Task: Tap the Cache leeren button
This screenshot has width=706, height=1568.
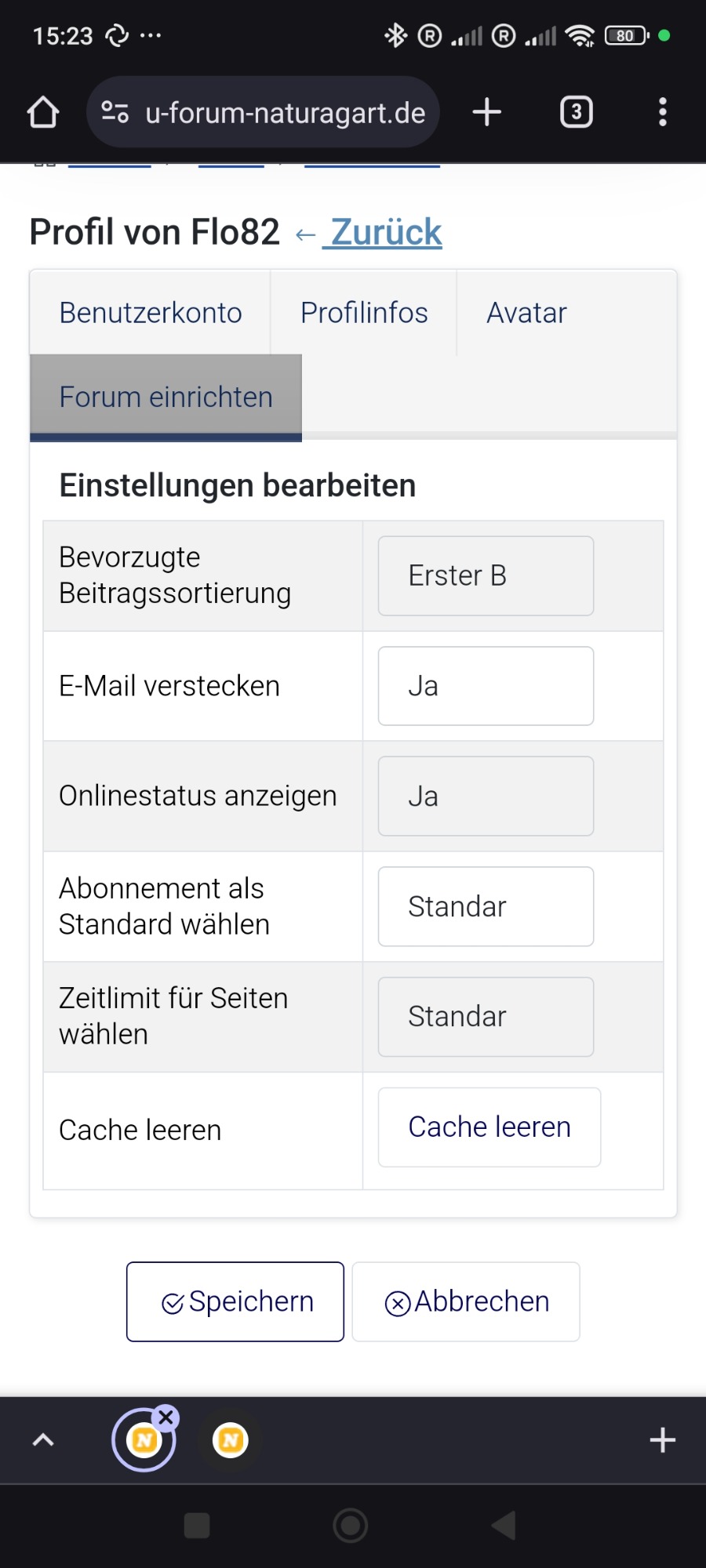Action: [x=489, y=1127]
